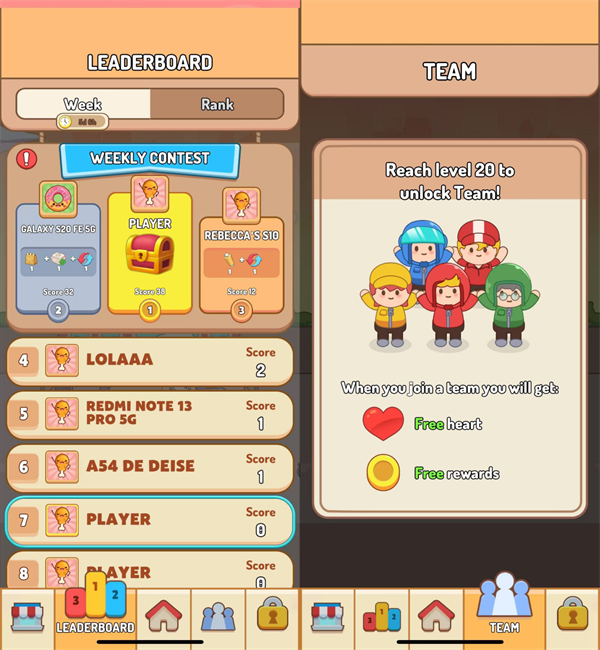Open leaderboard podium tab on Team screen
Image resolution: width=600 pixels, height=650 pixels.
pyautogui.click(x=381, y=616)
